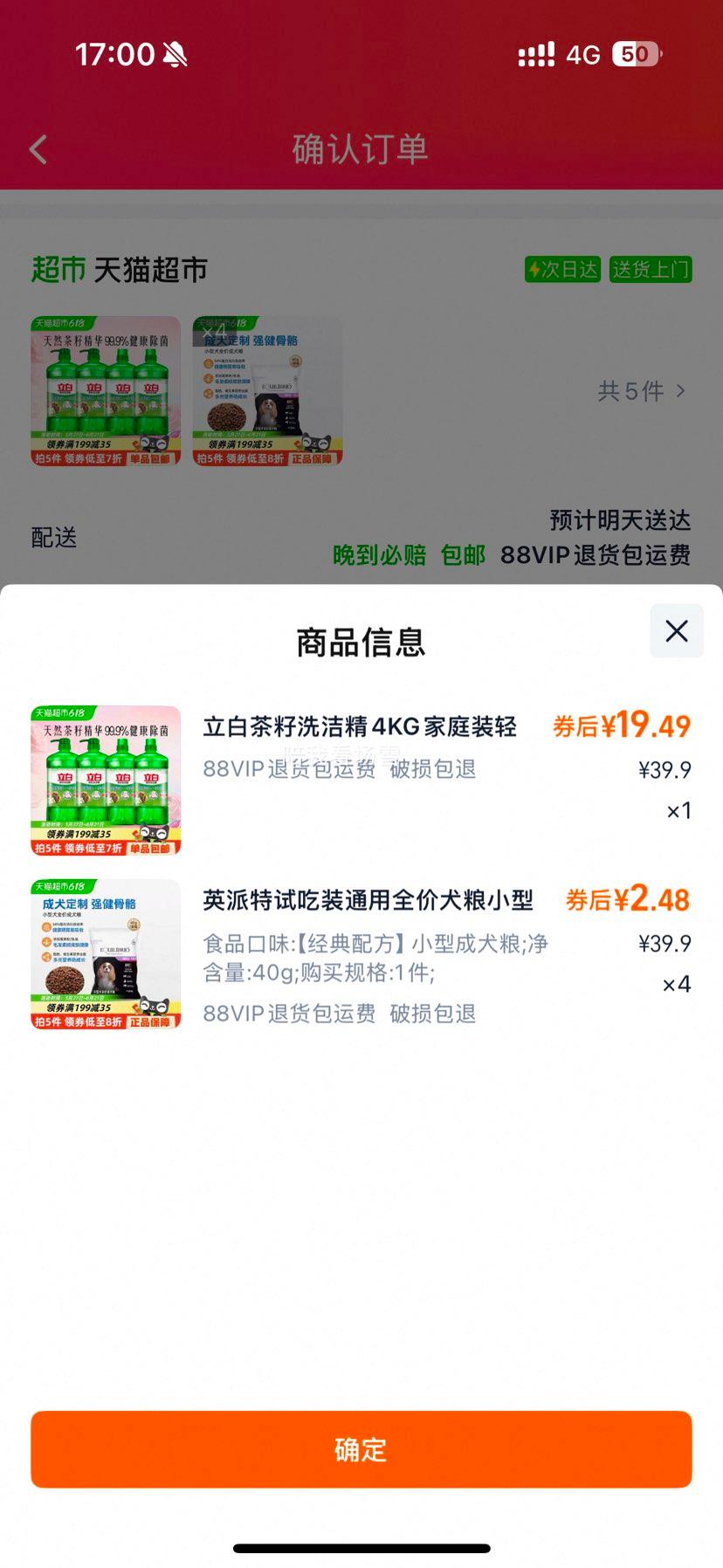Tap the 券后¥19.49 discounted price
723x1568 pixels.
tap(623, 726)
